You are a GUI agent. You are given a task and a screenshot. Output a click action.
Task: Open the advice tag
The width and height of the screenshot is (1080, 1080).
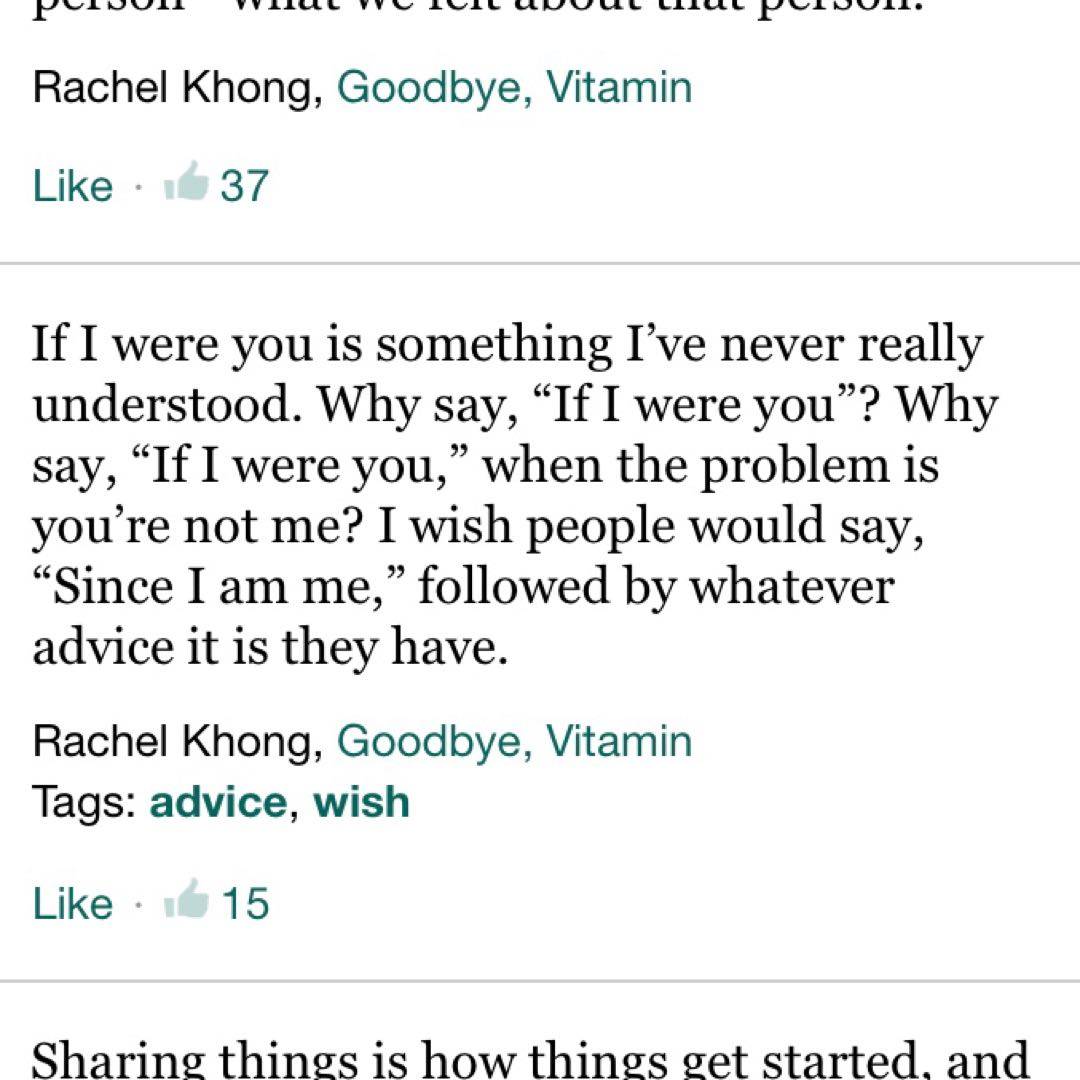tap(218, 802)
